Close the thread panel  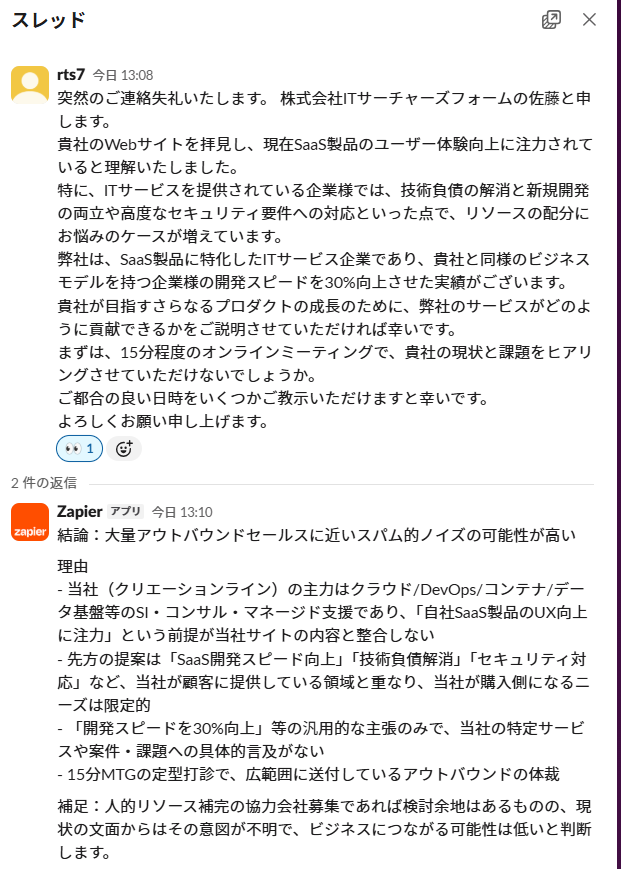[x=589, y=20]
